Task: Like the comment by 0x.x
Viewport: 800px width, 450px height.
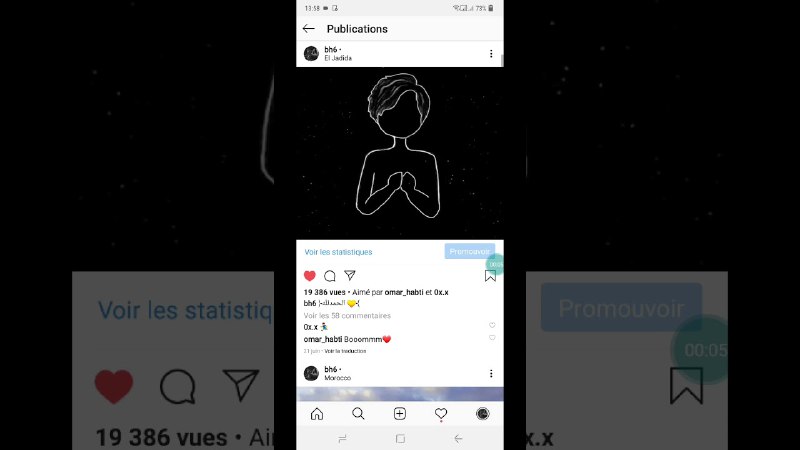Action: point(492,326)
